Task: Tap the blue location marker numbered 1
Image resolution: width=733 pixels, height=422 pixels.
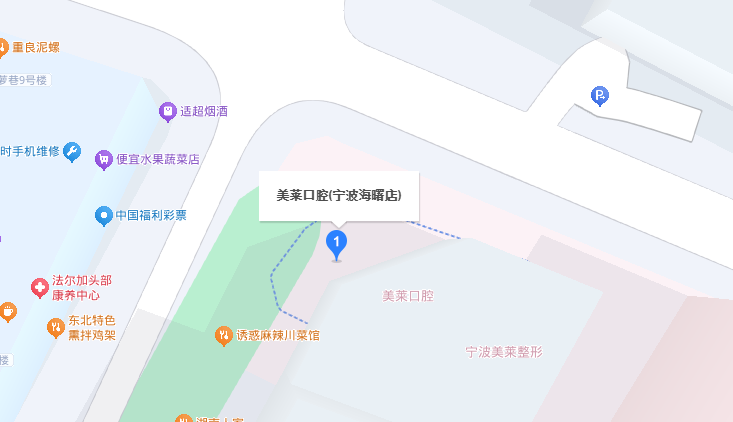Action: click(338, 242)
